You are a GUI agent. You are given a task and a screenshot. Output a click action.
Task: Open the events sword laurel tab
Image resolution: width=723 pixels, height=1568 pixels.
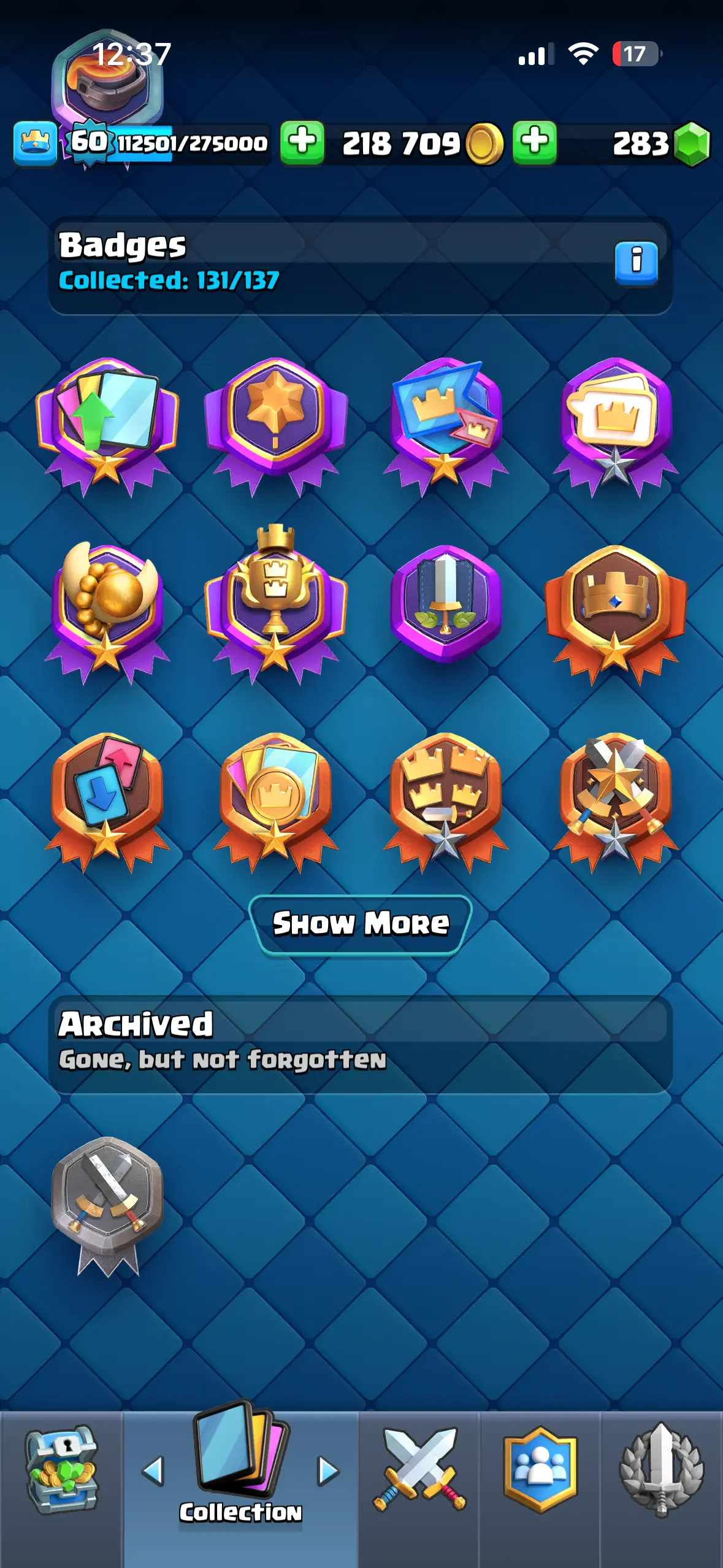(661, 1469)
